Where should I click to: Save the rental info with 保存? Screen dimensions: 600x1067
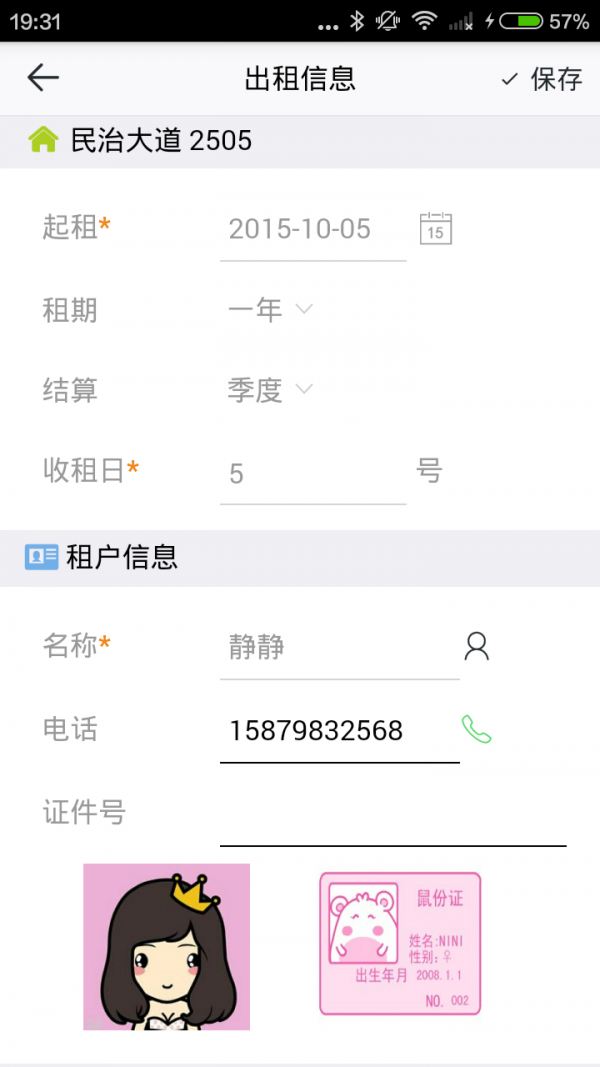click(x=541, y=79)
